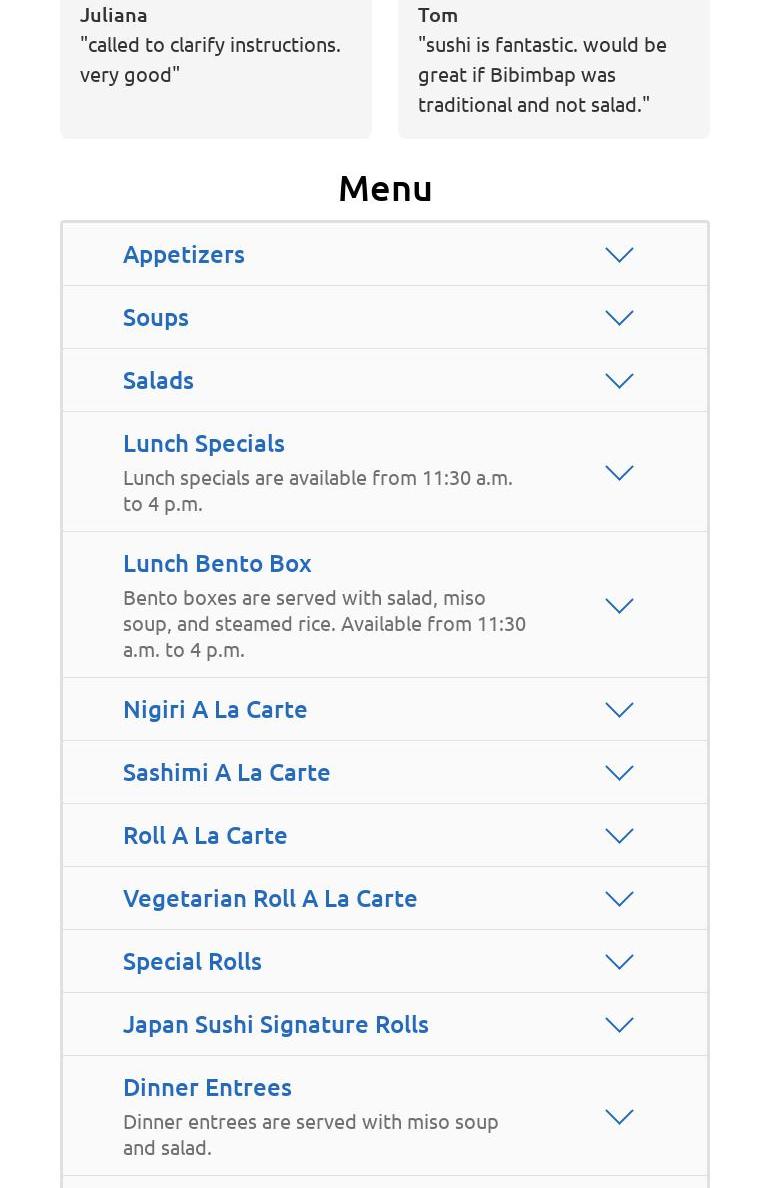The height and width of the screenshot is (1188, 770).
Task: Show the Lunch Specials items
Action: 204,444
